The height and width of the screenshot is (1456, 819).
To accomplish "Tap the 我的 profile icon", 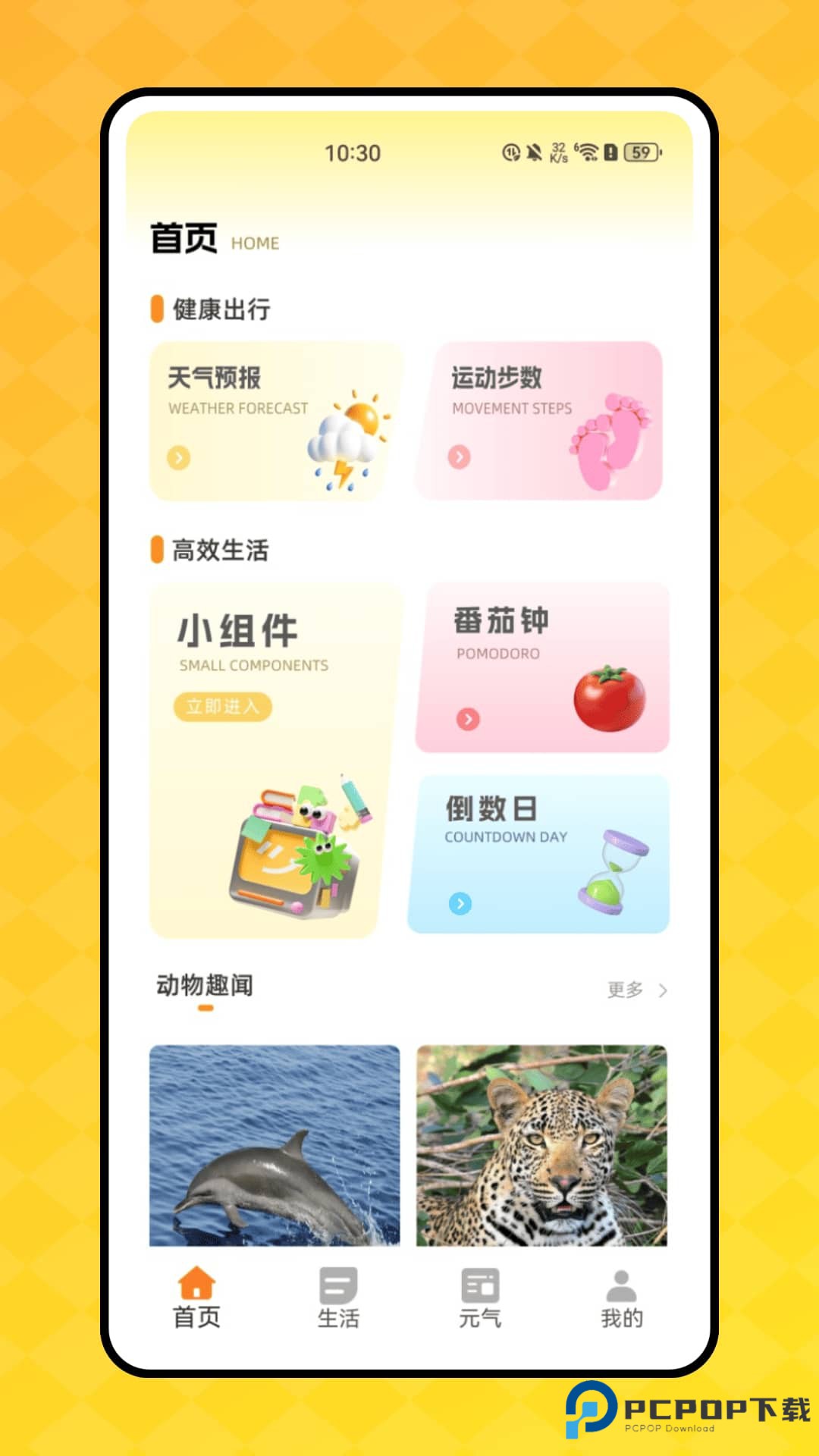I will (x=621, y=1285).
